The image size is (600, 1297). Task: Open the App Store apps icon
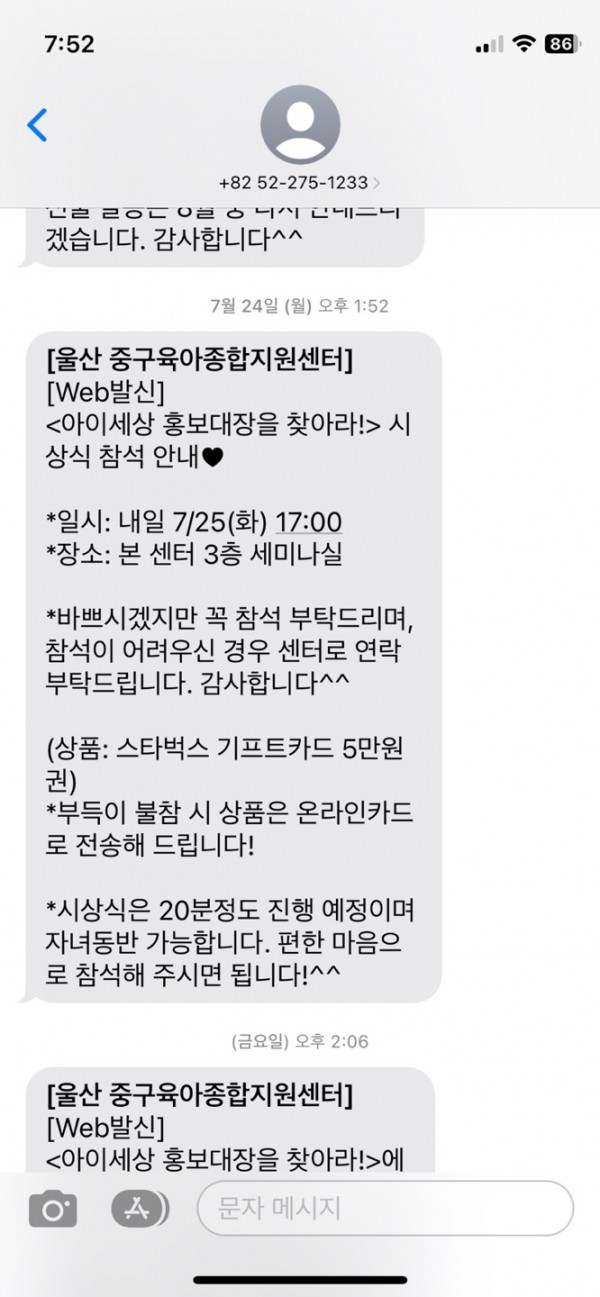point(136,1210)
